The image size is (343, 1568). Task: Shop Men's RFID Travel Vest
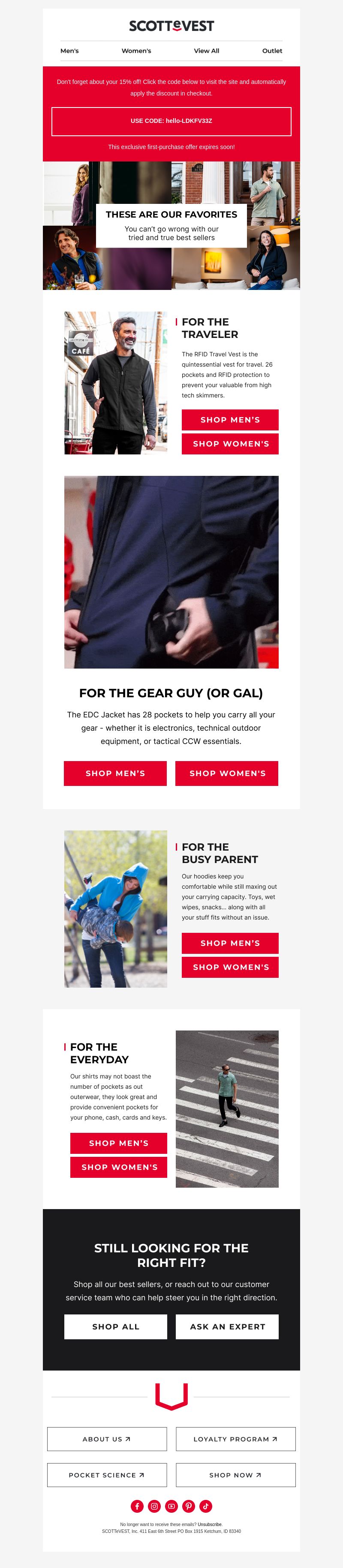[230, 419]
